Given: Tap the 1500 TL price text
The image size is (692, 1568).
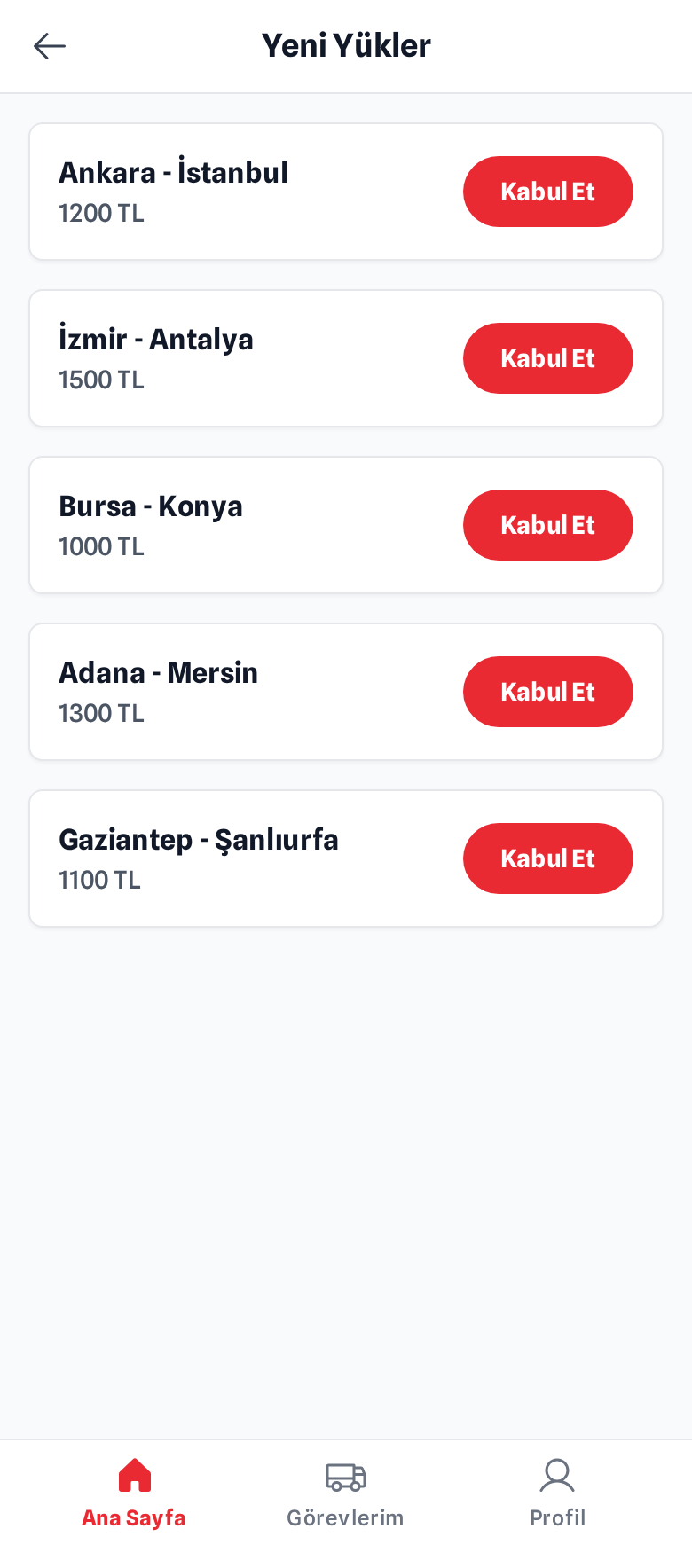Looking at the screenshot, I should pos(100,379).
